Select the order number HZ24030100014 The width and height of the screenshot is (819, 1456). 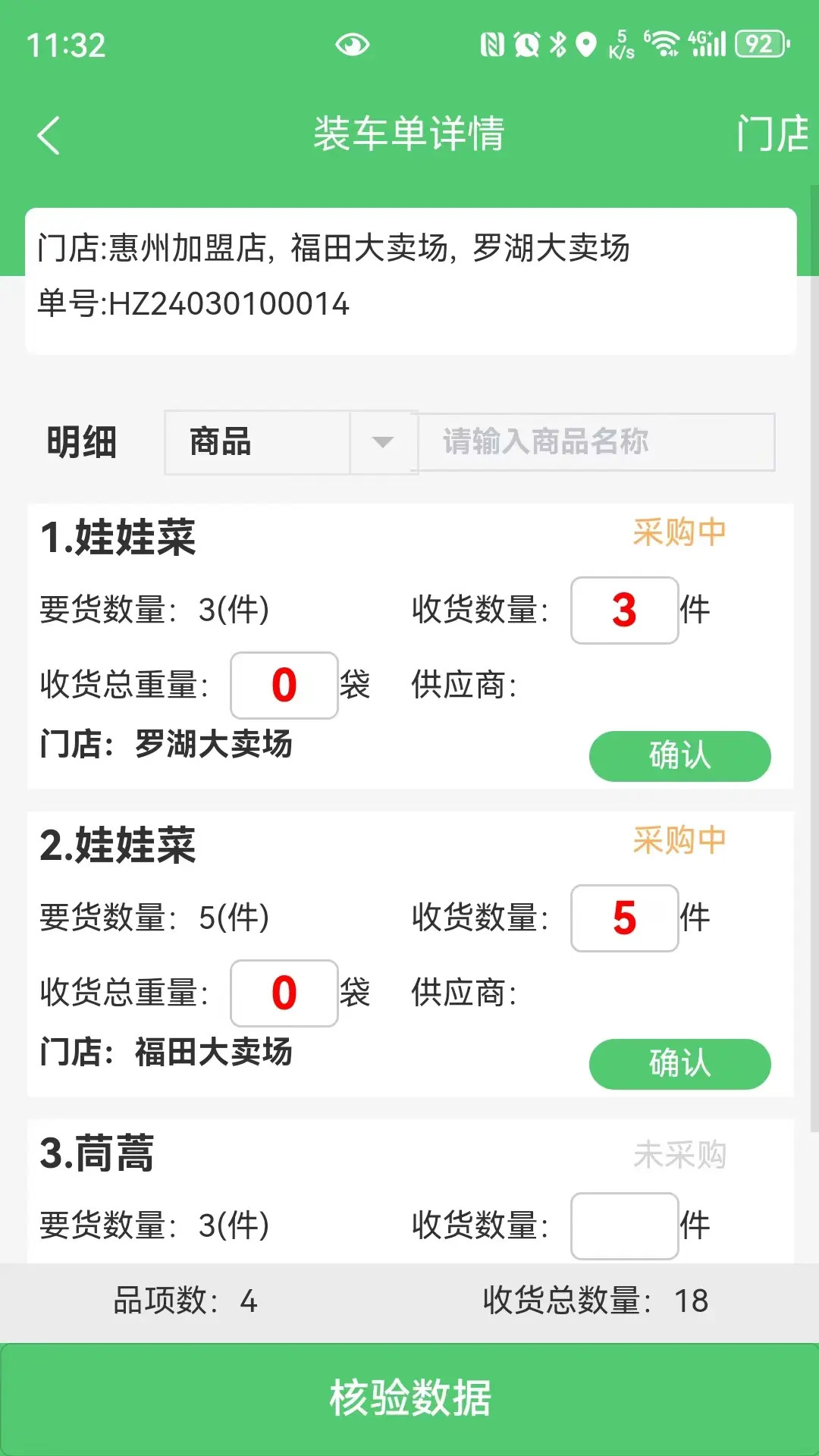coord(193,304)
